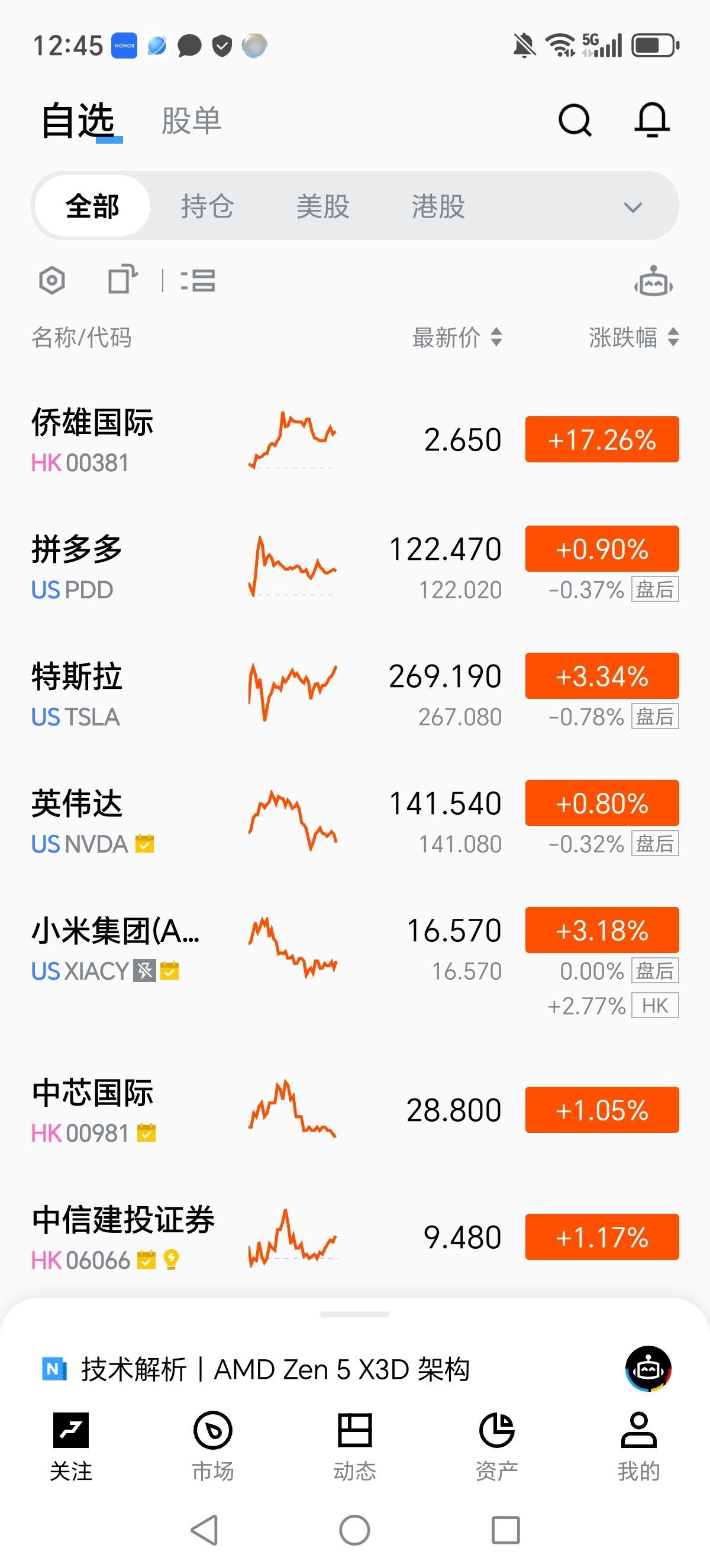Expand the watchlist group dropdown chevron

click(x=632, y=208)
